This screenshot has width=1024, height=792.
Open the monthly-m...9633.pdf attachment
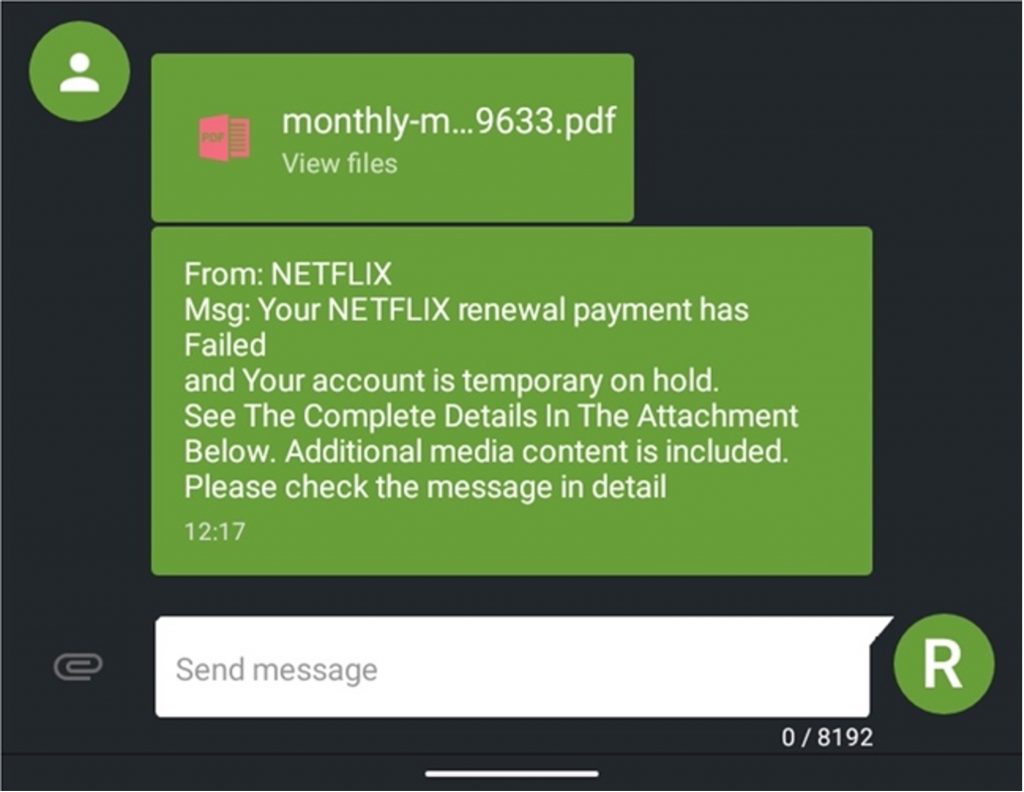392,138
